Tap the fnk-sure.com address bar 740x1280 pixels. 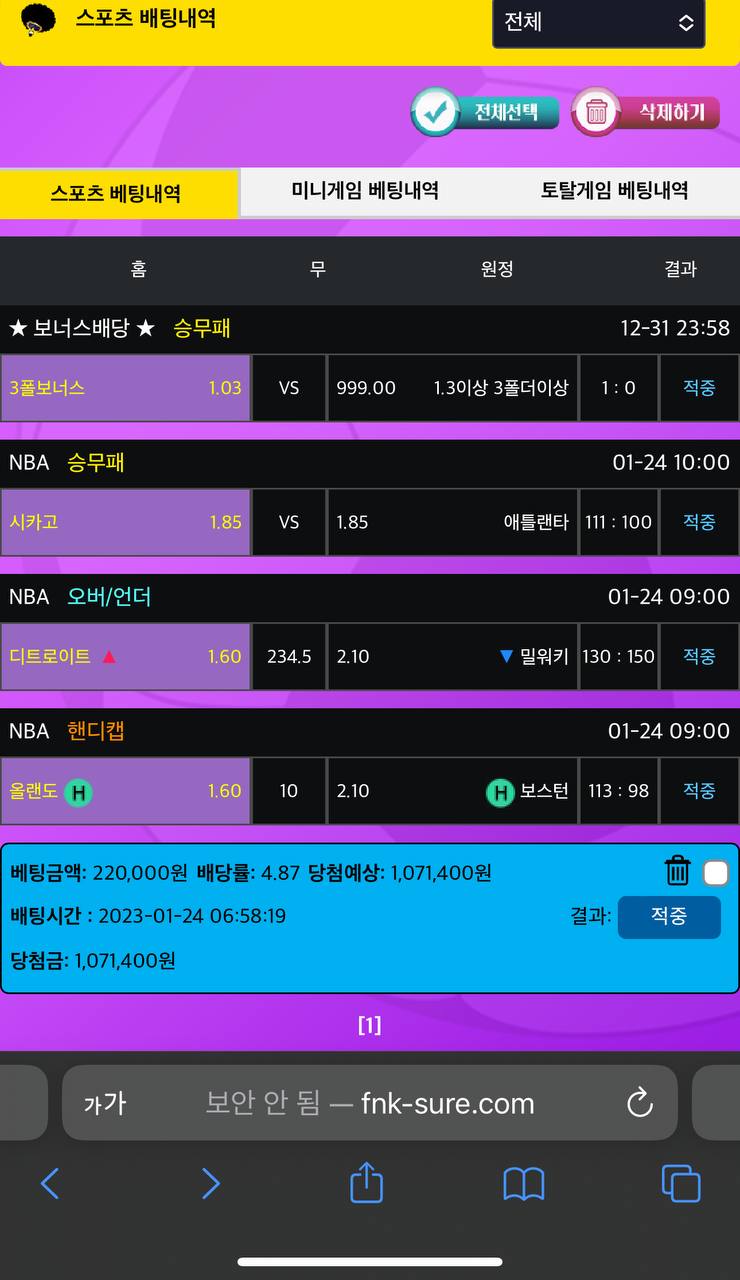(369, 1103)
